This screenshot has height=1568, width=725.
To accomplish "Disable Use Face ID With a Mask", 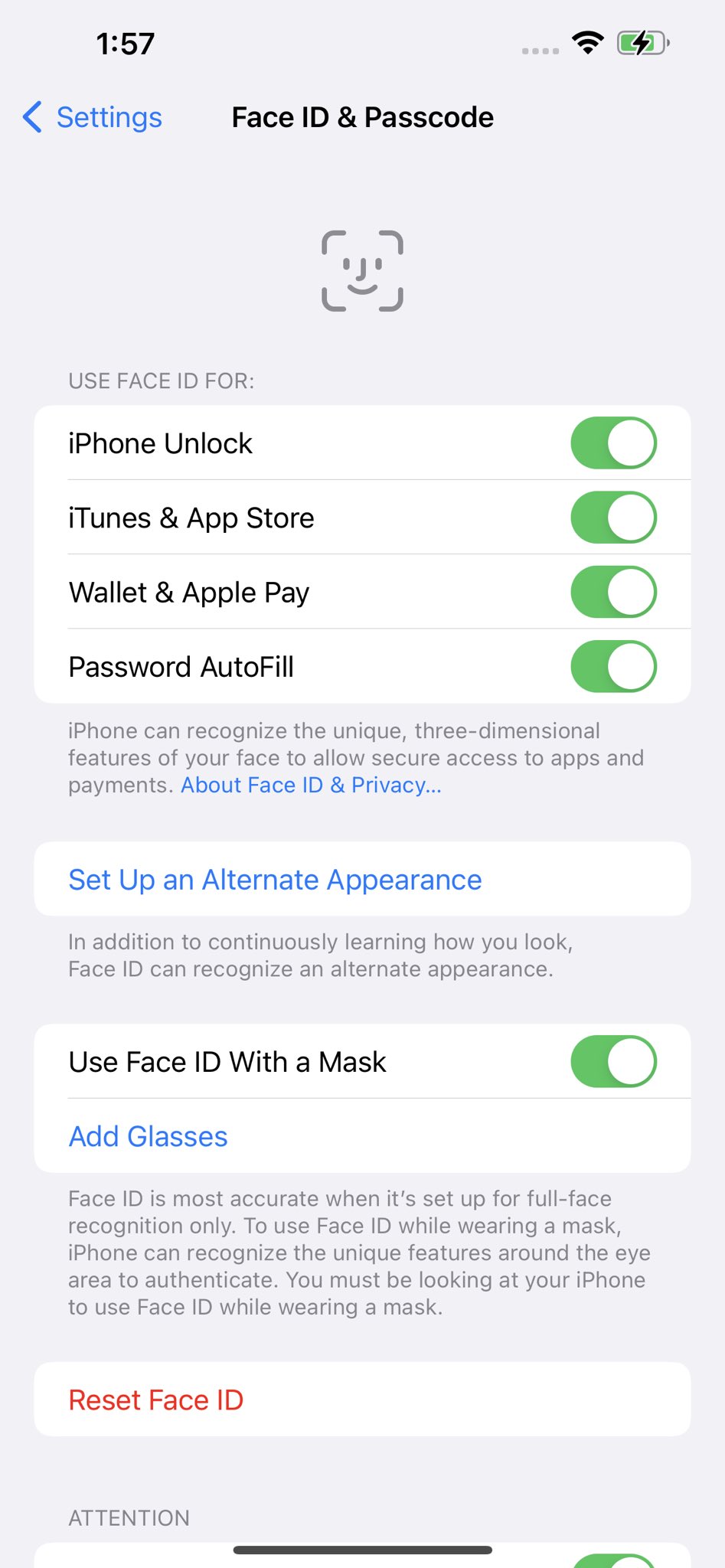I will (x=613, y=1061).
